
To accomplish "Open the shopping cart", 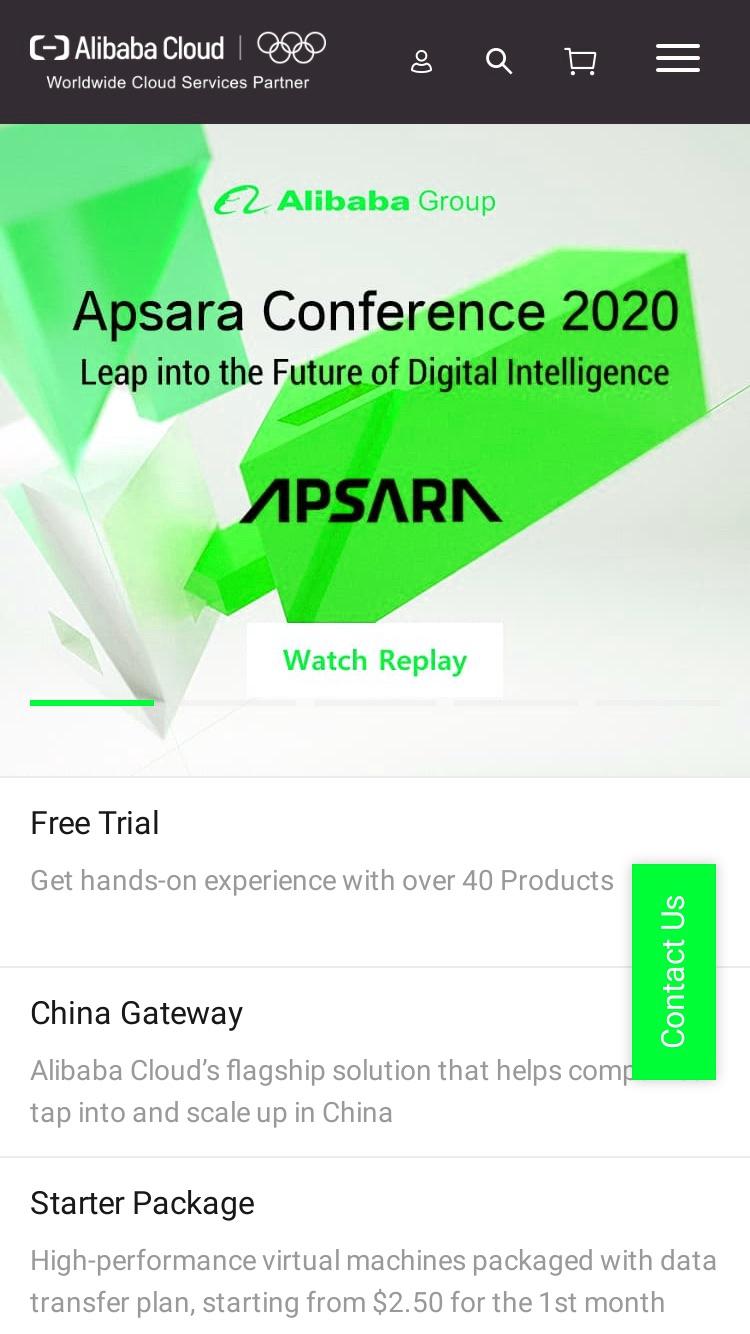I will tap(580, 61).
